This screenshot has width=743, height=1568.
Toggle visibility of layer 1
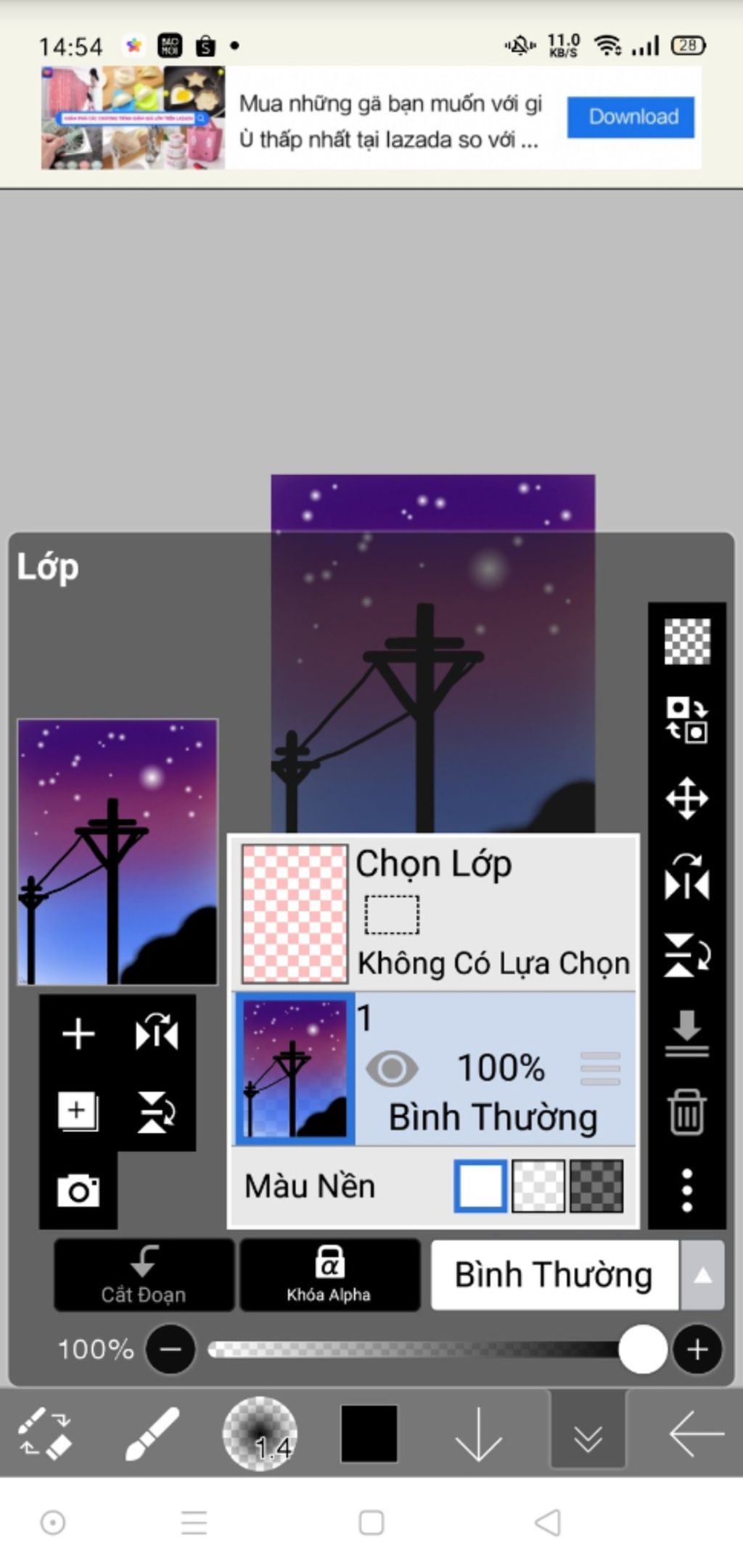point(392,1068)
